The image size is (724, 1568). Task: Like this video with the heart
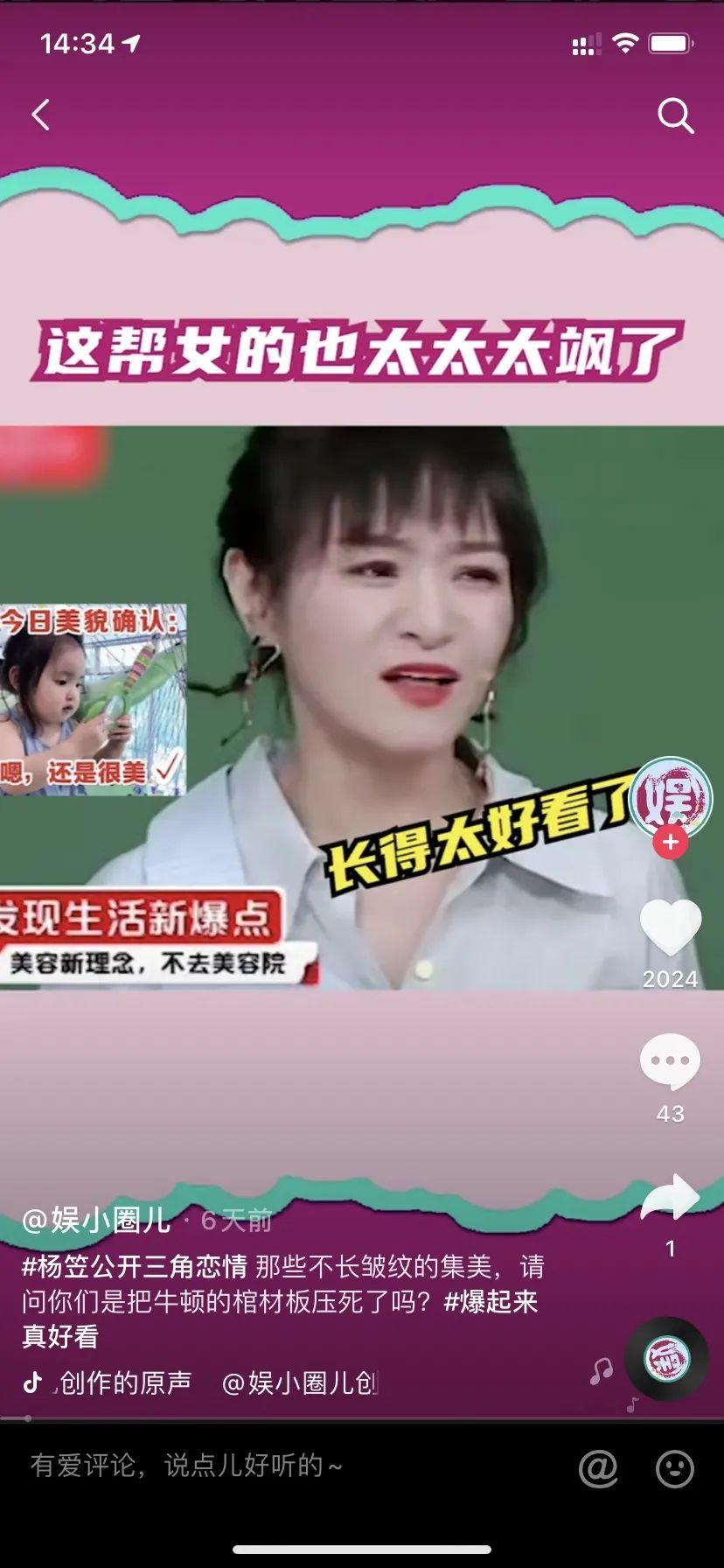click(x=671, y=928)
